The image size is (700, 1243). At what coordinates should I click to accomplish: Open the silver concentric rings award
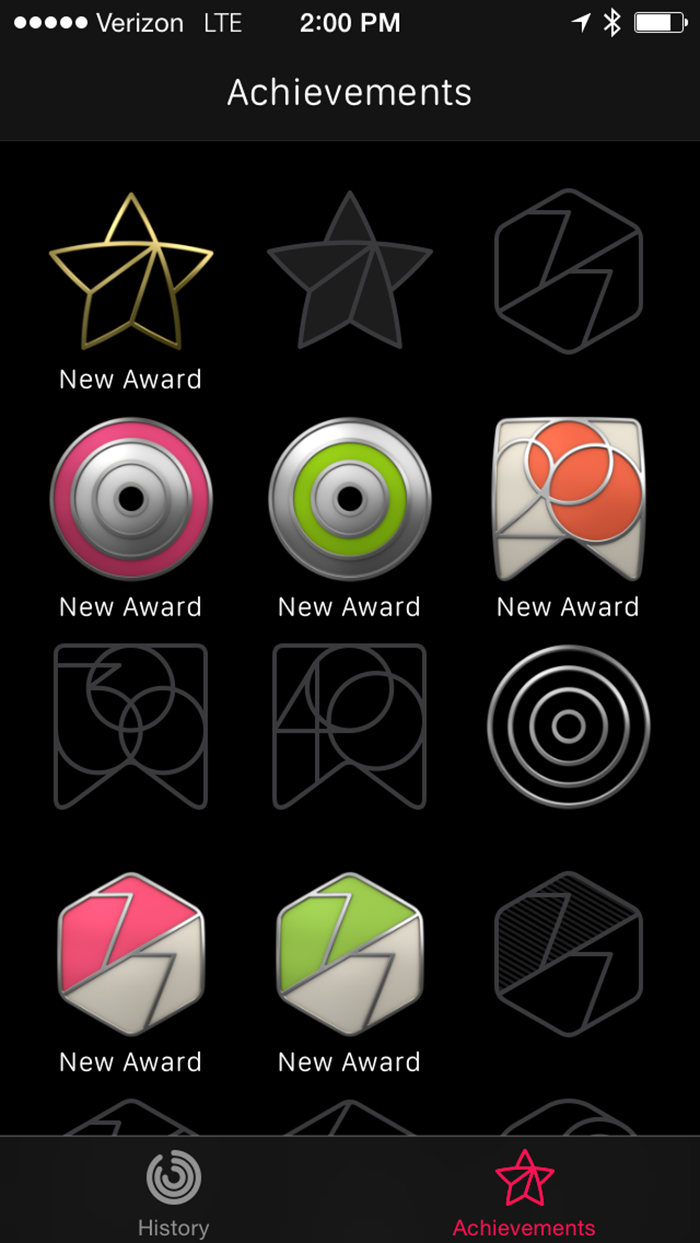568,726
